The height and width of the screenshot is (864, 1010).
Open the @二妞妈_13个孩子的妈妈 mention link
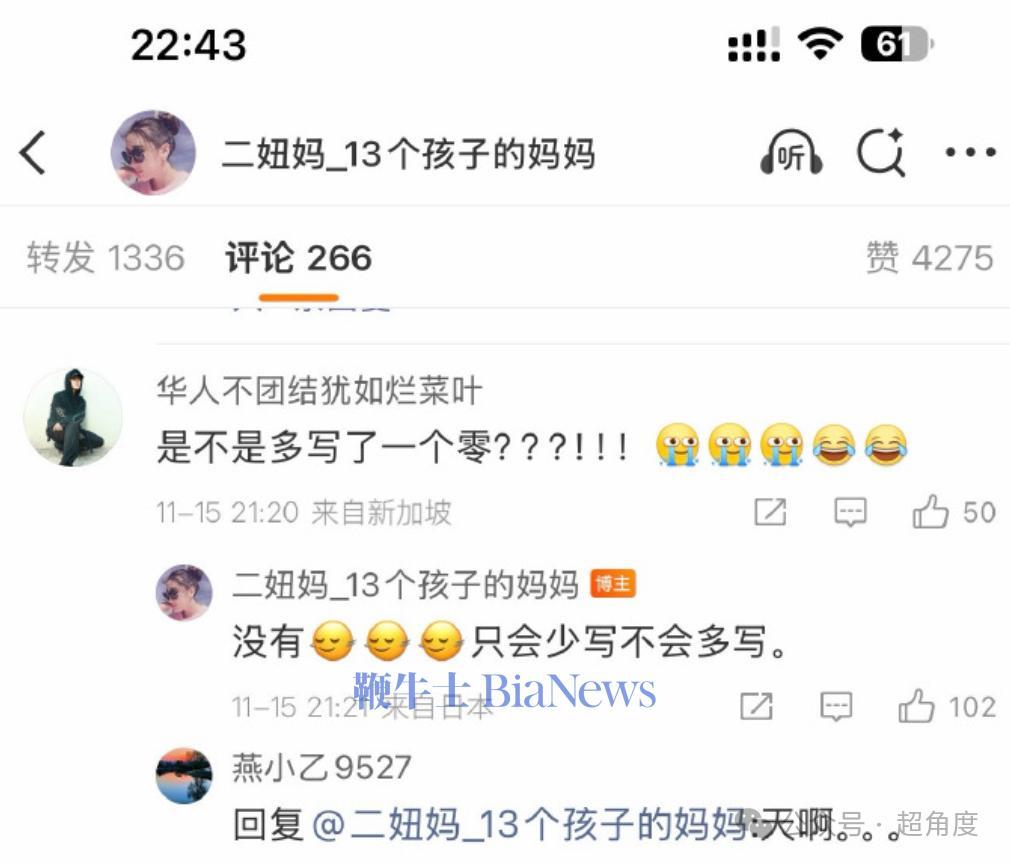coord(527,825)
